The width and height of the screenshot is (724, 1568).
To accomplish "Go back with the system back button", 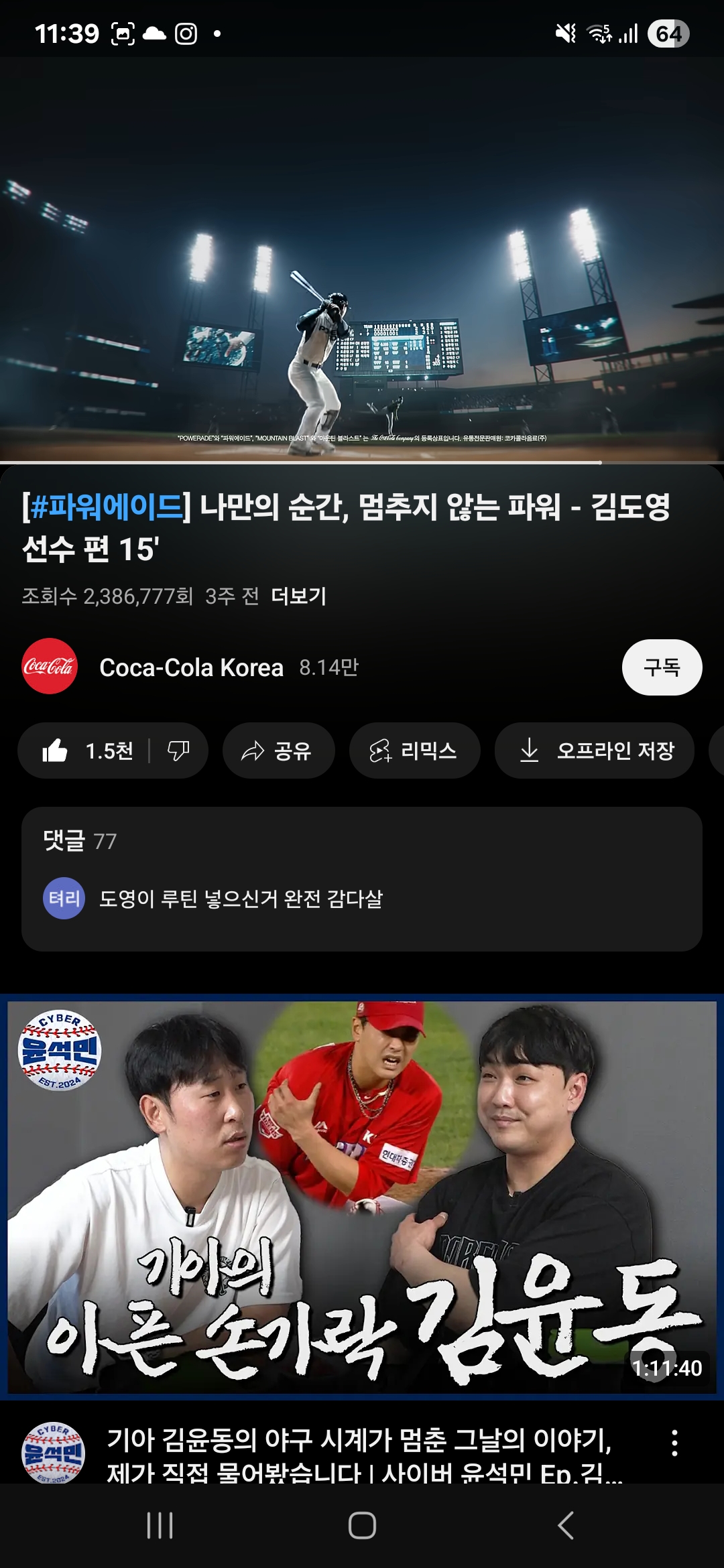I will [565, 1526].
